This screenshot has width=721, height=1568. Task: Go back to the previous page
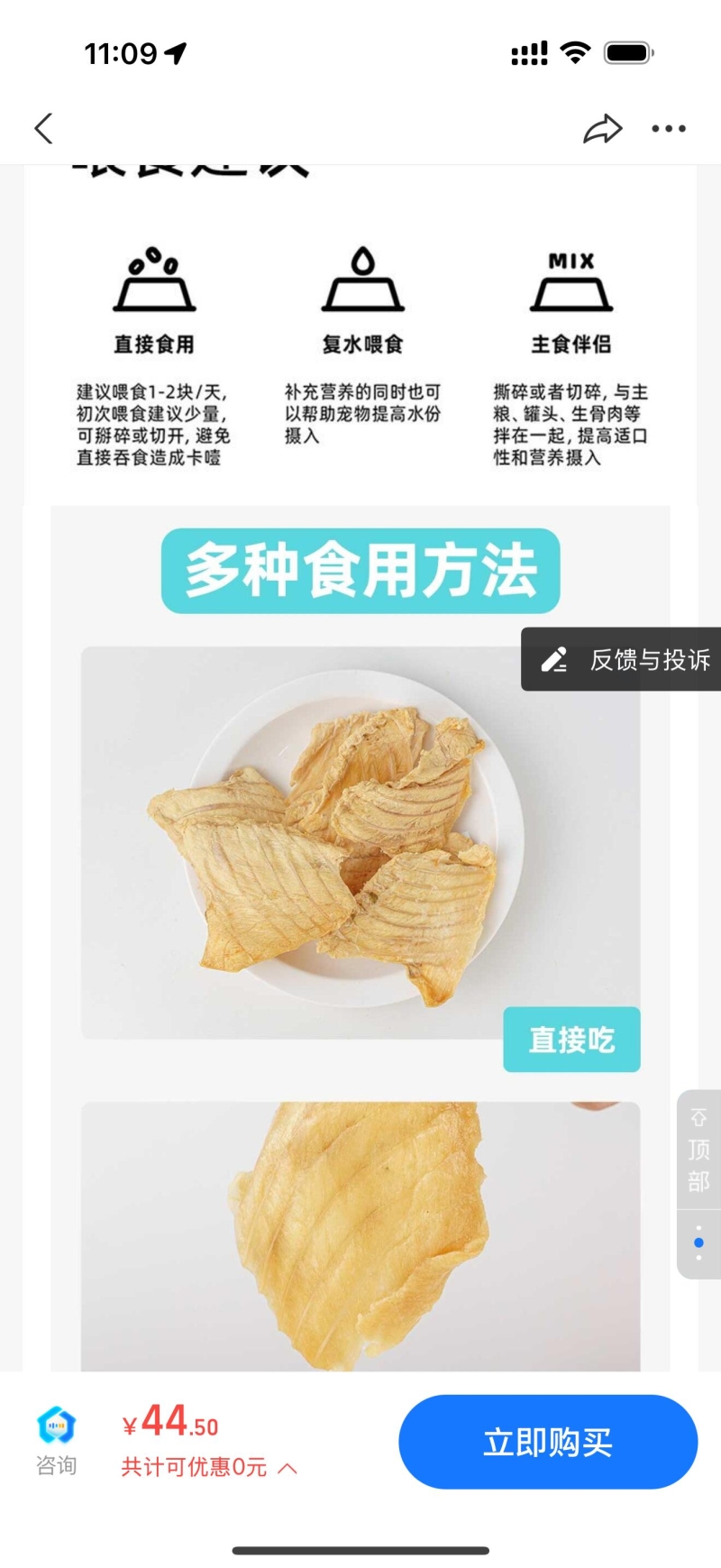[x=43, y=129]
